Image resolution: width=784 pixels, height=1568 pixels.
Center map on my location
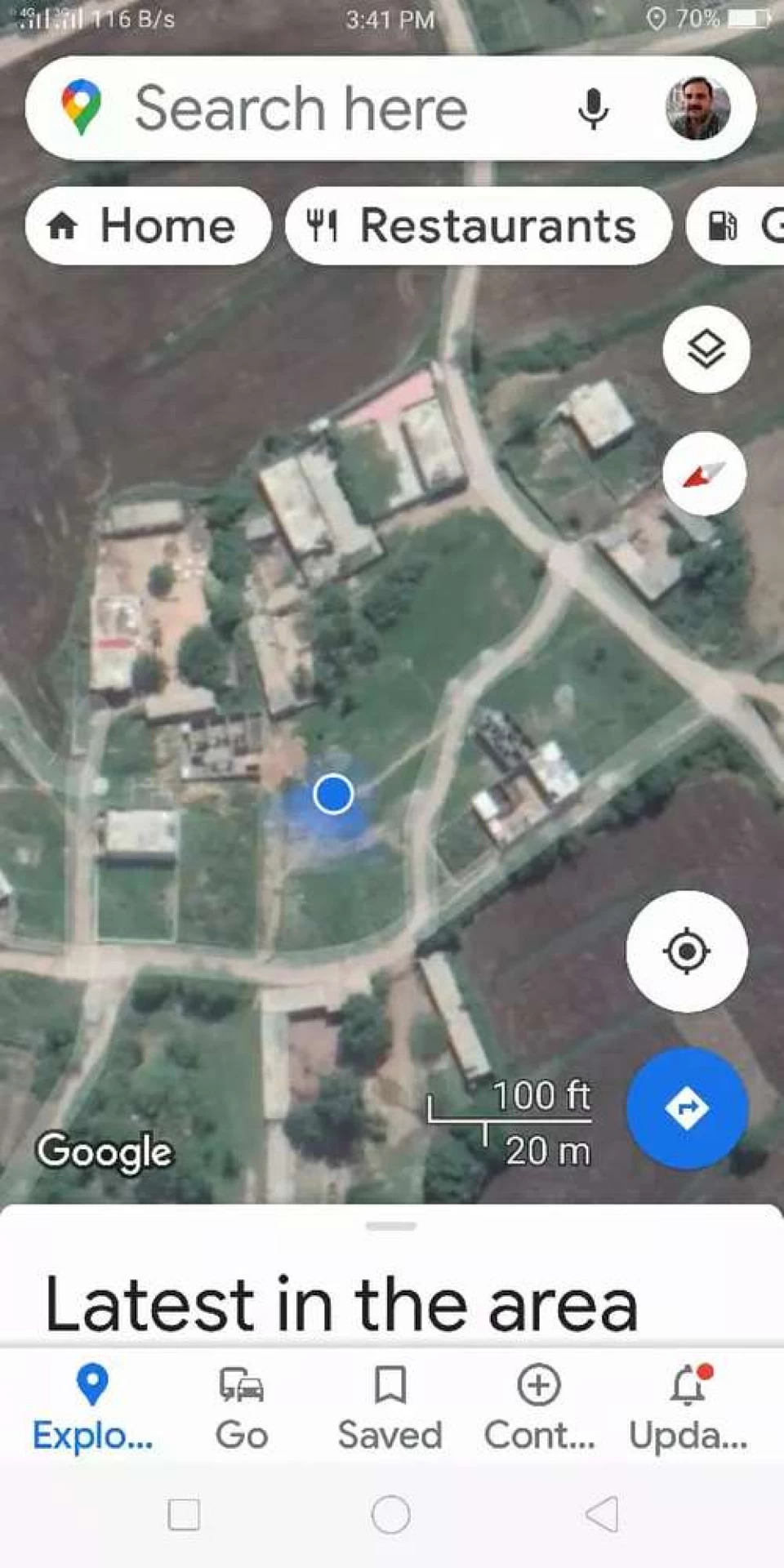coord(687,951)
